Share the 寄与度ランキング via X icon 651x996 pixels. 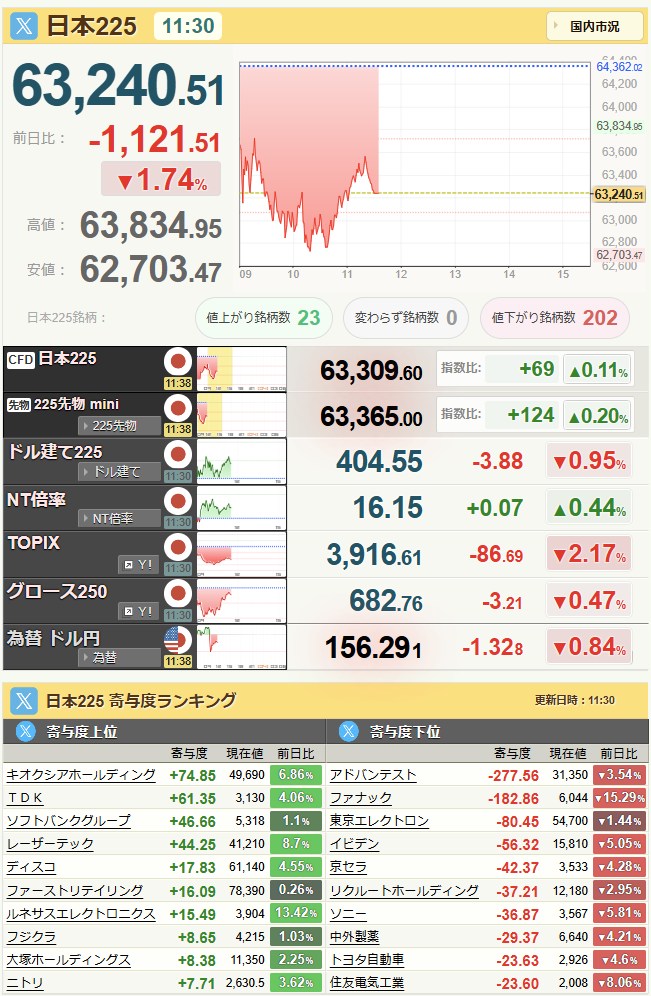tap(24, 701)
